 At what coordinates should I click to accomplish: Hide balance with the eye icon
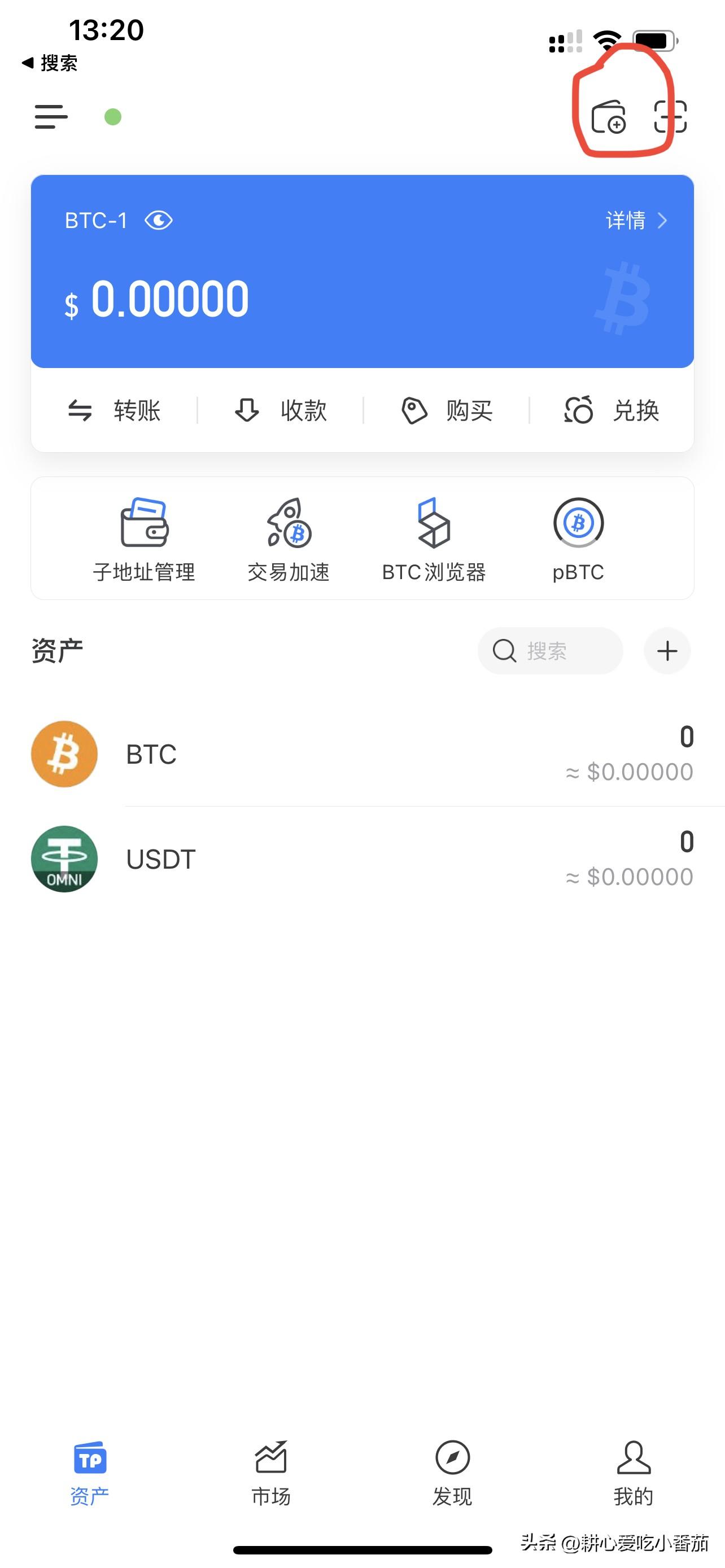[158, 220]
